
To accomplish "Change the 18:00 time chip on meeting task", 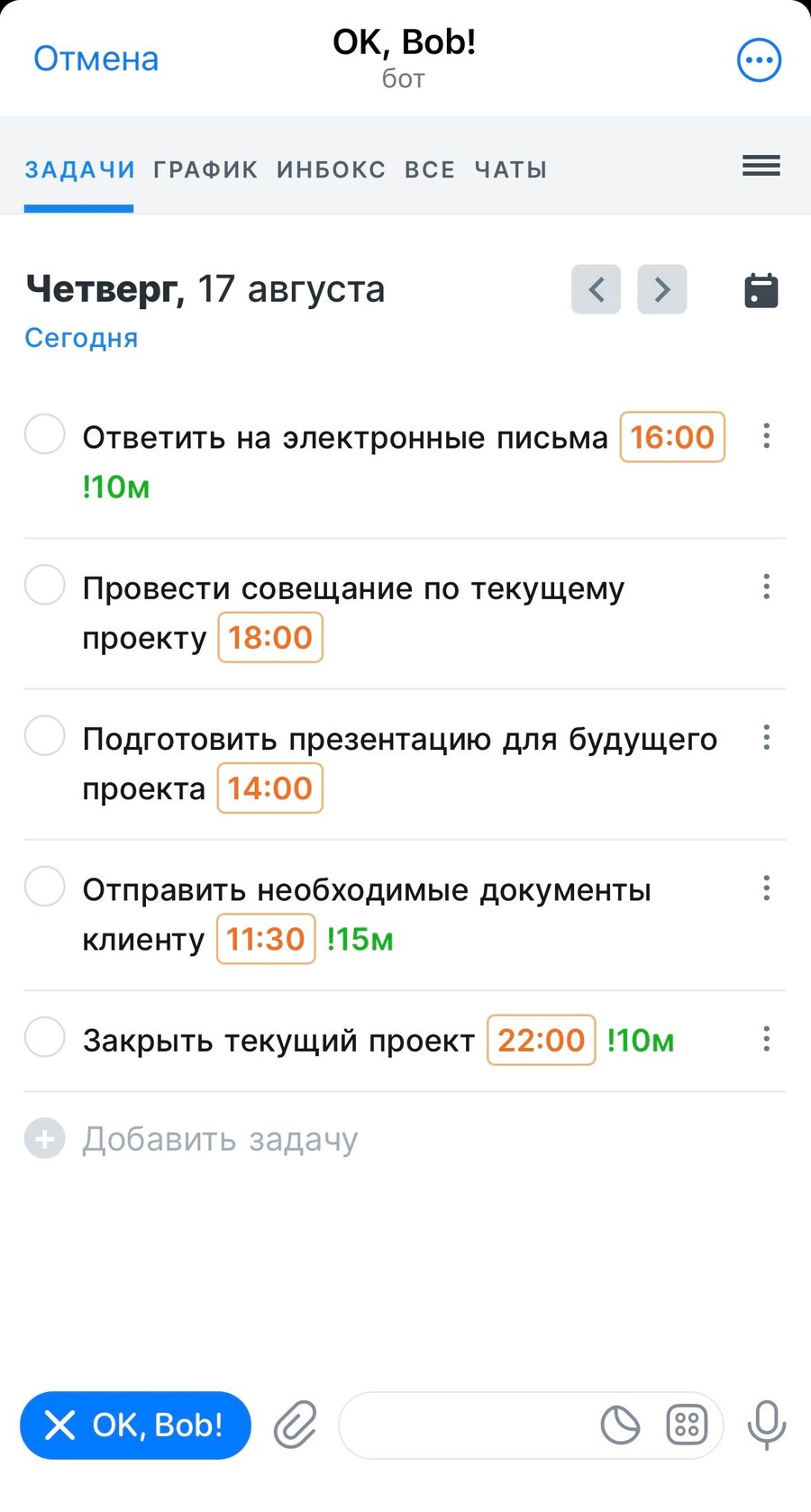I will coord(269,637).
